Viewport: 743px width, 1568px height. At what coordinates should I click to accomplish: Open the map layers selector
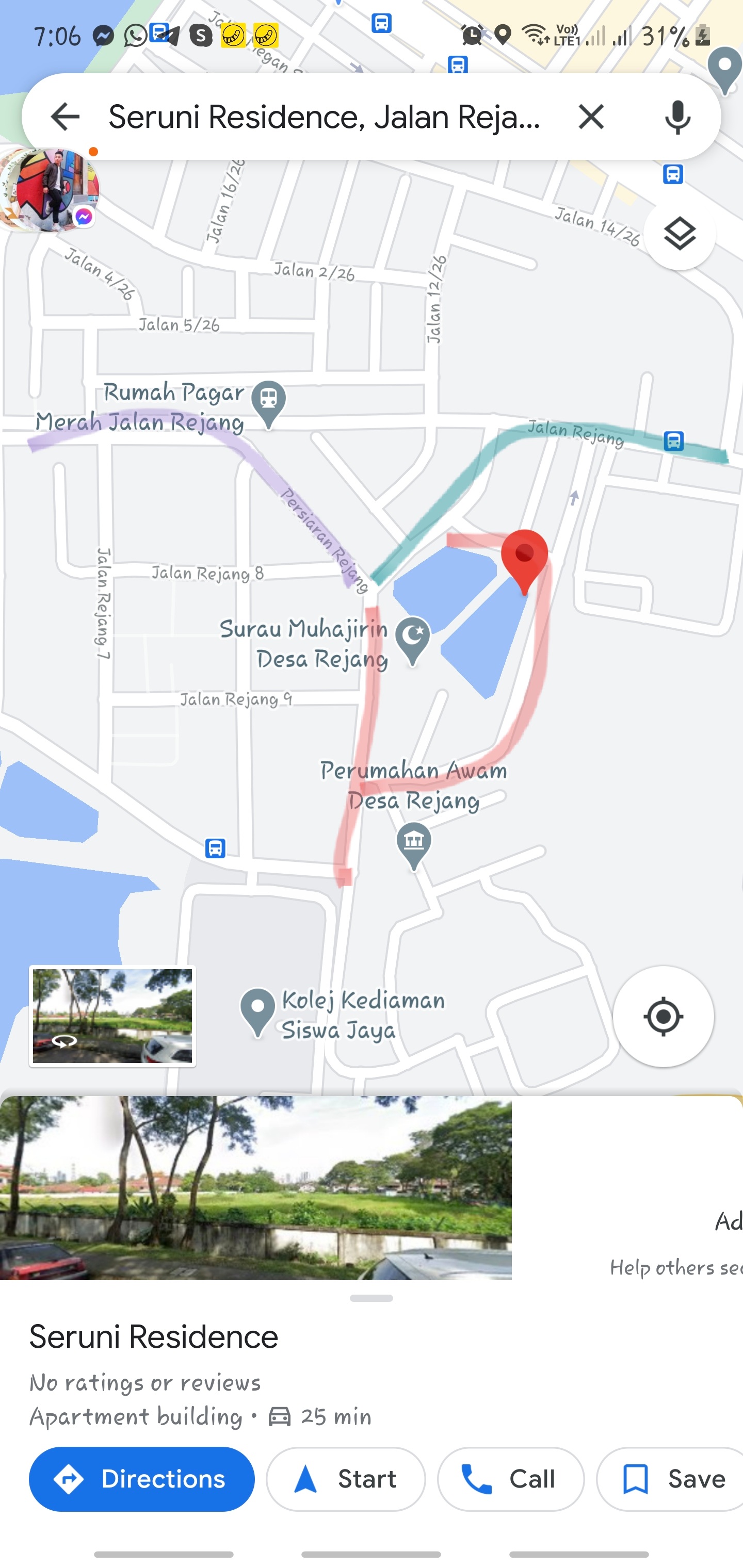(x=680, y=235)
